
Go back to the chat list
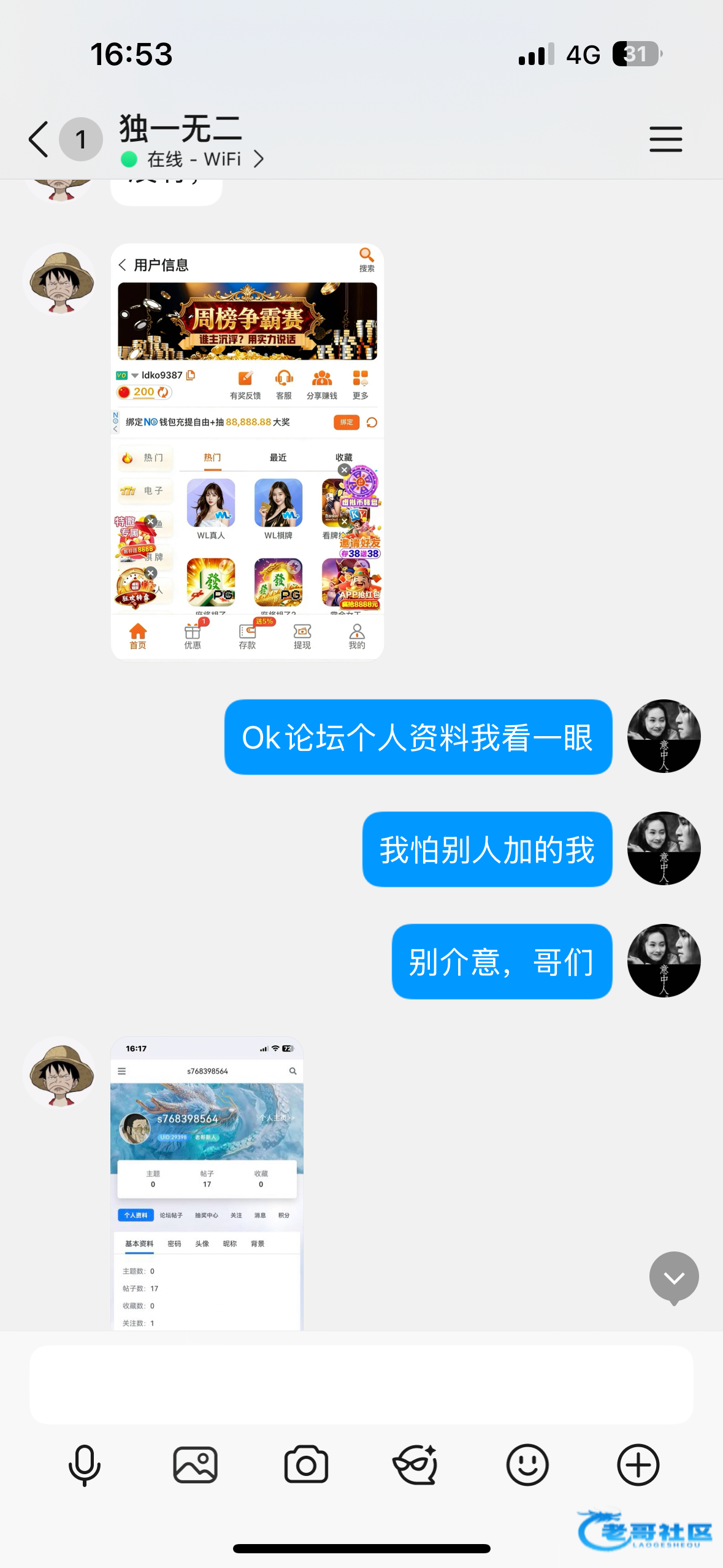tap(39, 139)
